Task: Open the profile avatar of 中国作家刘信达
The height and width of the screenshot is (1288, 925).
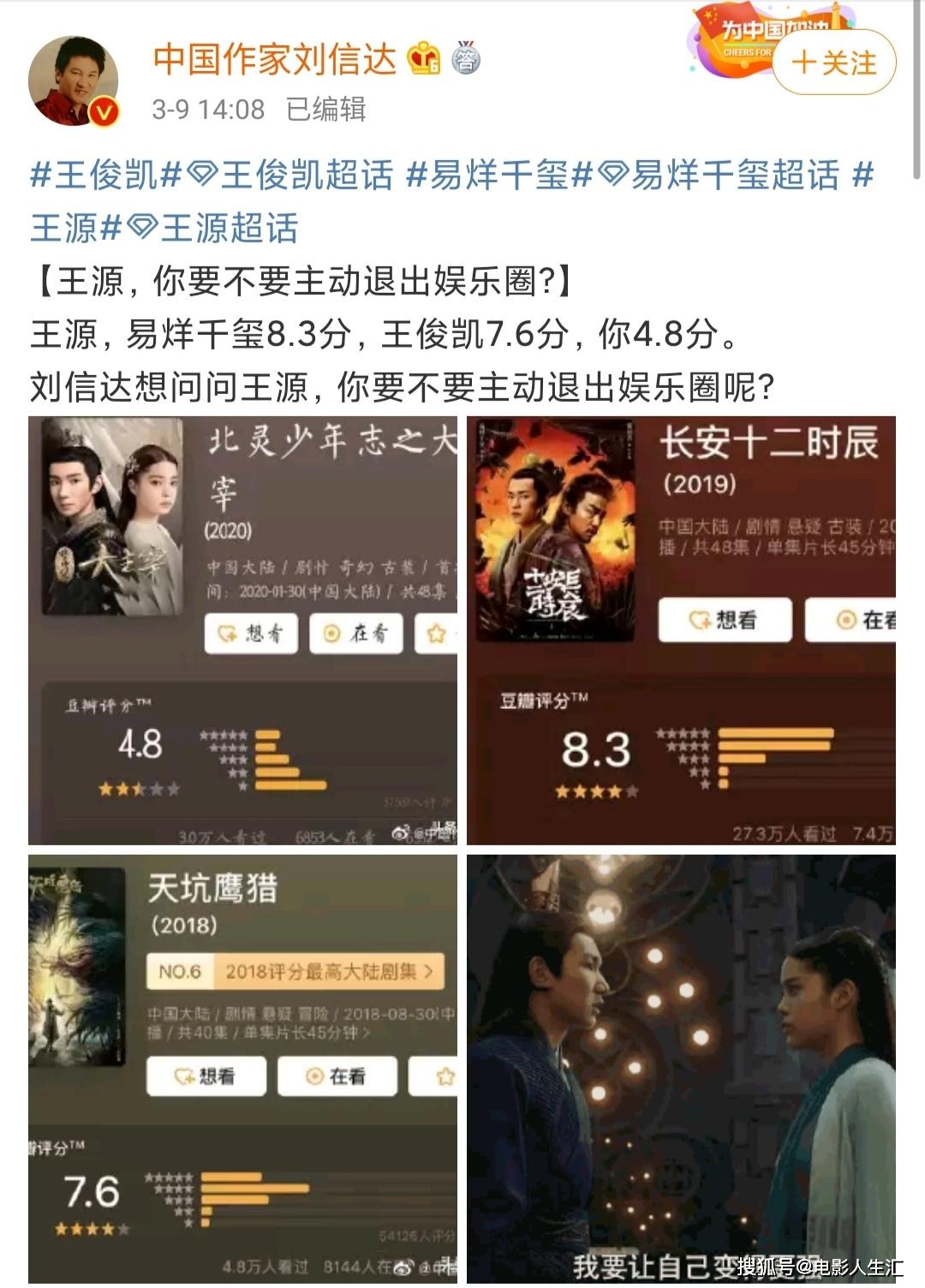Action: click(x=74, y=81)
